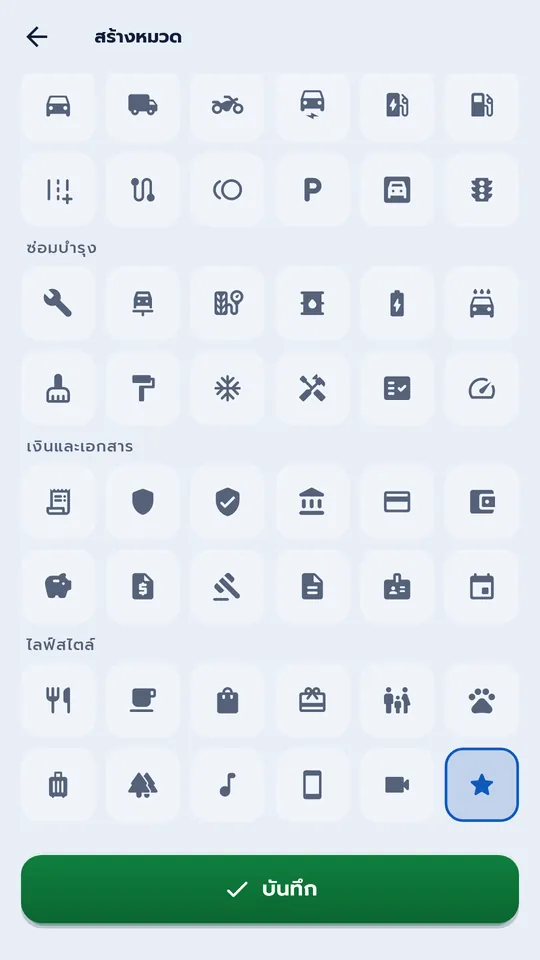Screen dimensions: 540x960
Task: Select the calendar icon
Action: [x=482, y=587]
